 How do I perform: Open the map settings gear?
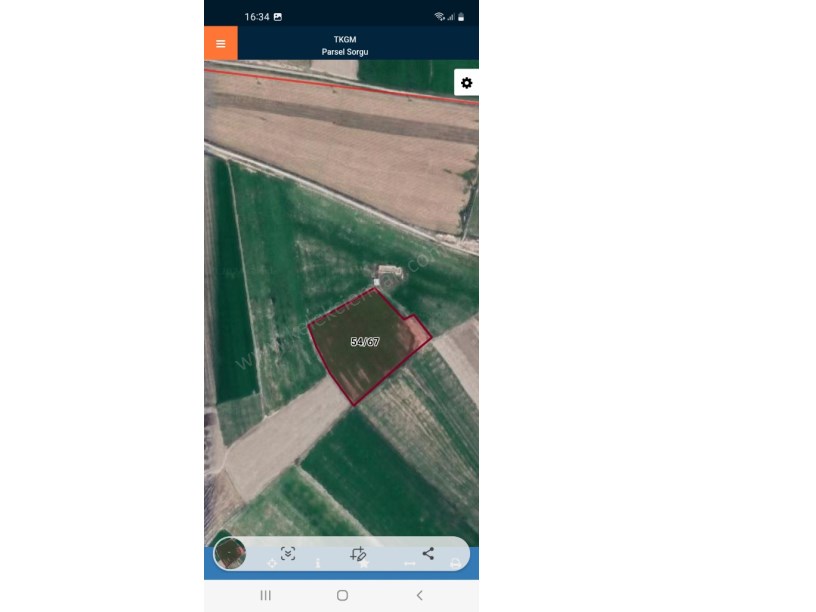(466, 83)
